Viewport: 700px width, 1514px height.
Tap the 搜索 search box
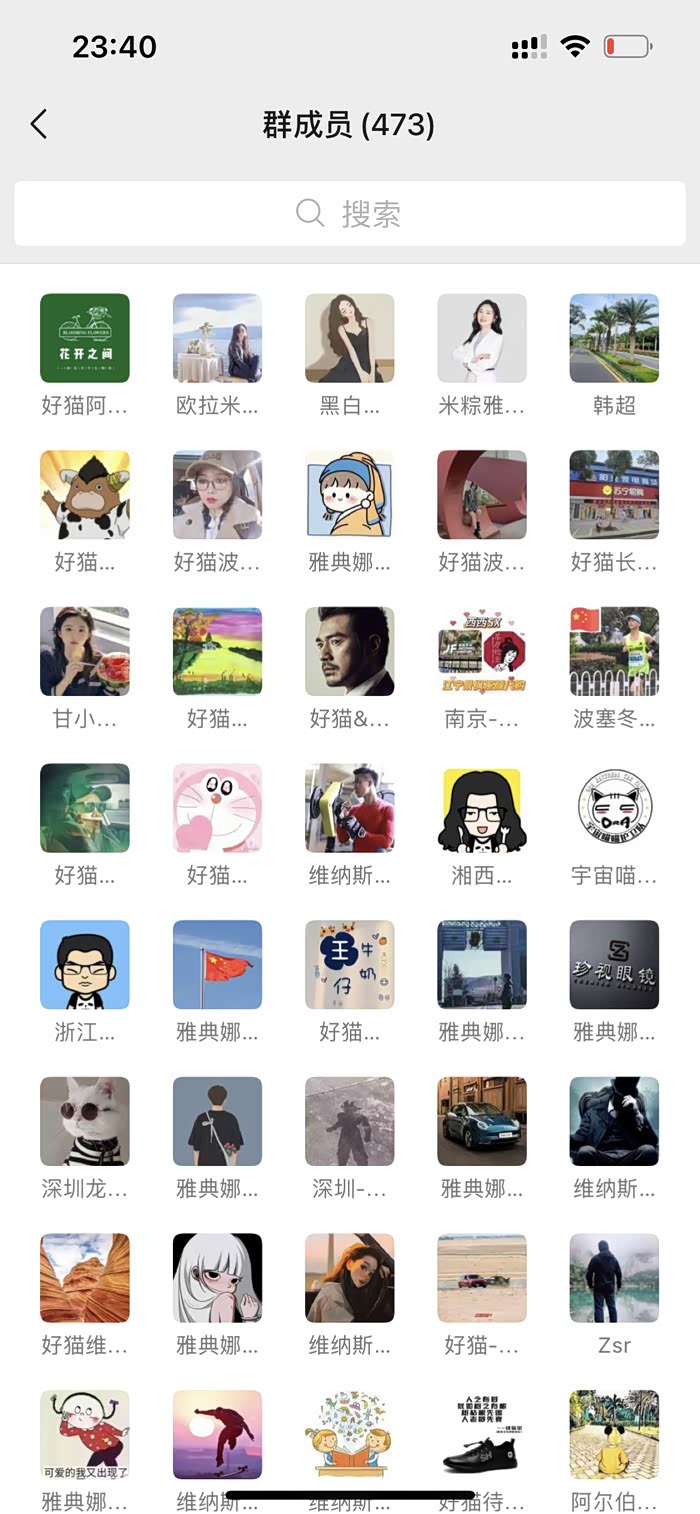[349, 213]
